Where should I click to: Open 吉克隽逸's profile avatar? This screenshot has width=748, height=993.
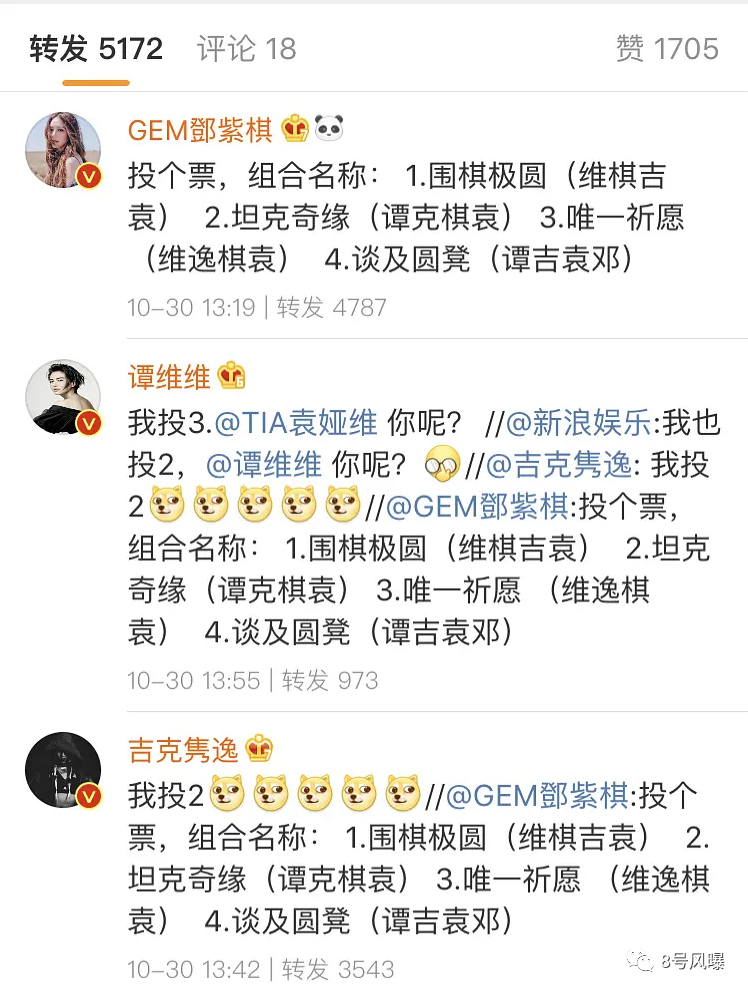point(63,769)
